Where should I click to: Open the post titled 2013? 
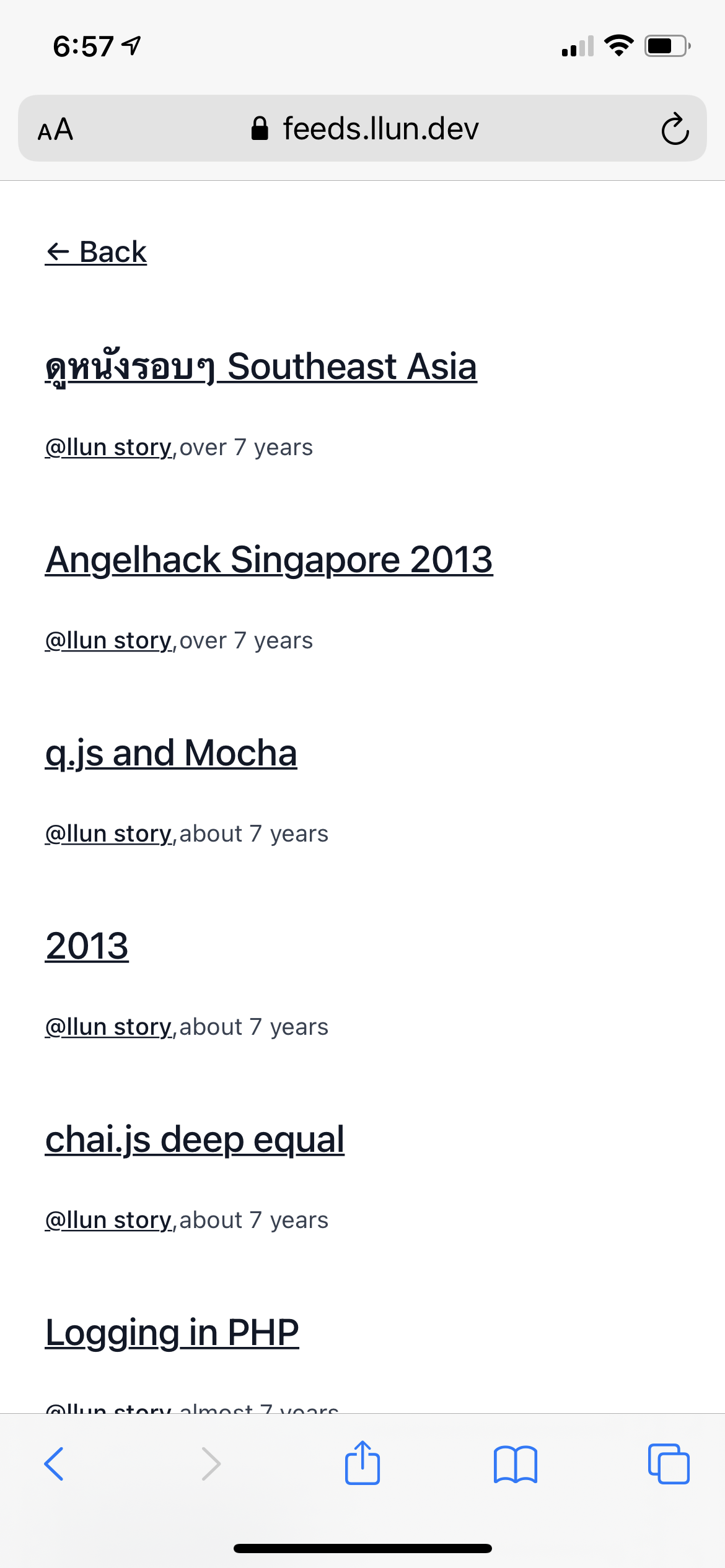click(87, 946)
